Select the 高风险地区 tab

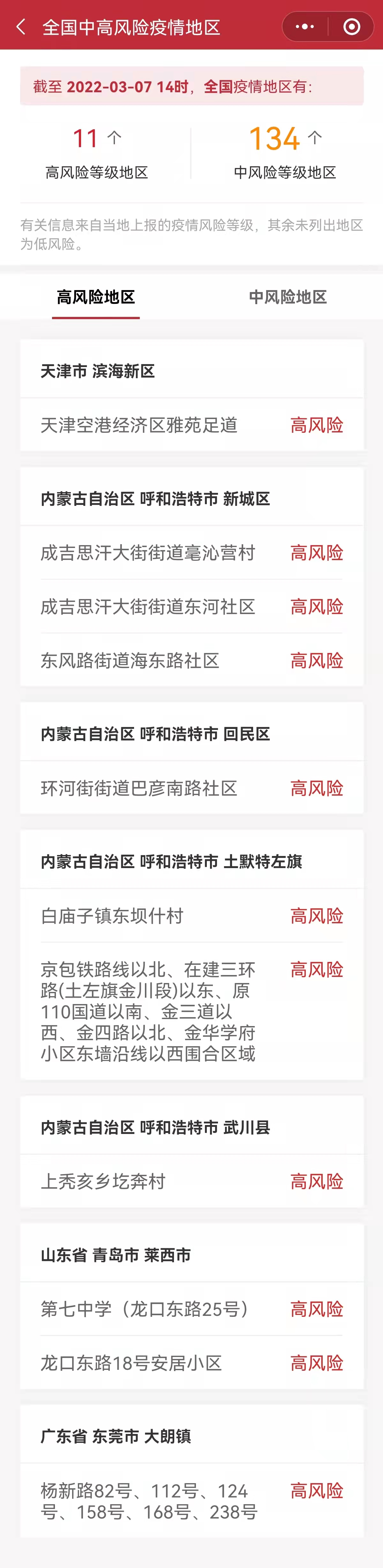click(x=96, y=297)
